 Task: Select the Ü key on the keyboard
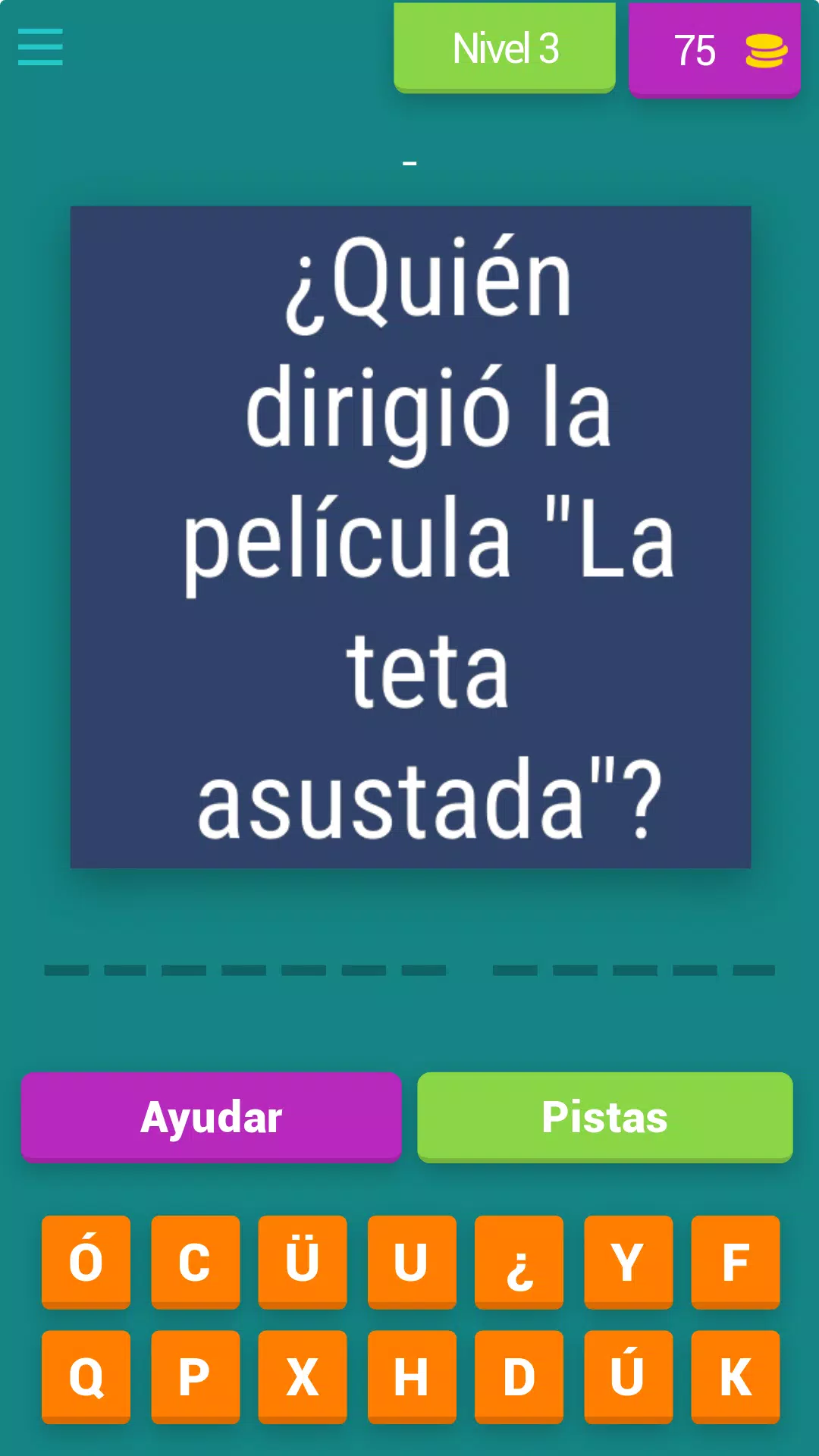(302, 1263)
